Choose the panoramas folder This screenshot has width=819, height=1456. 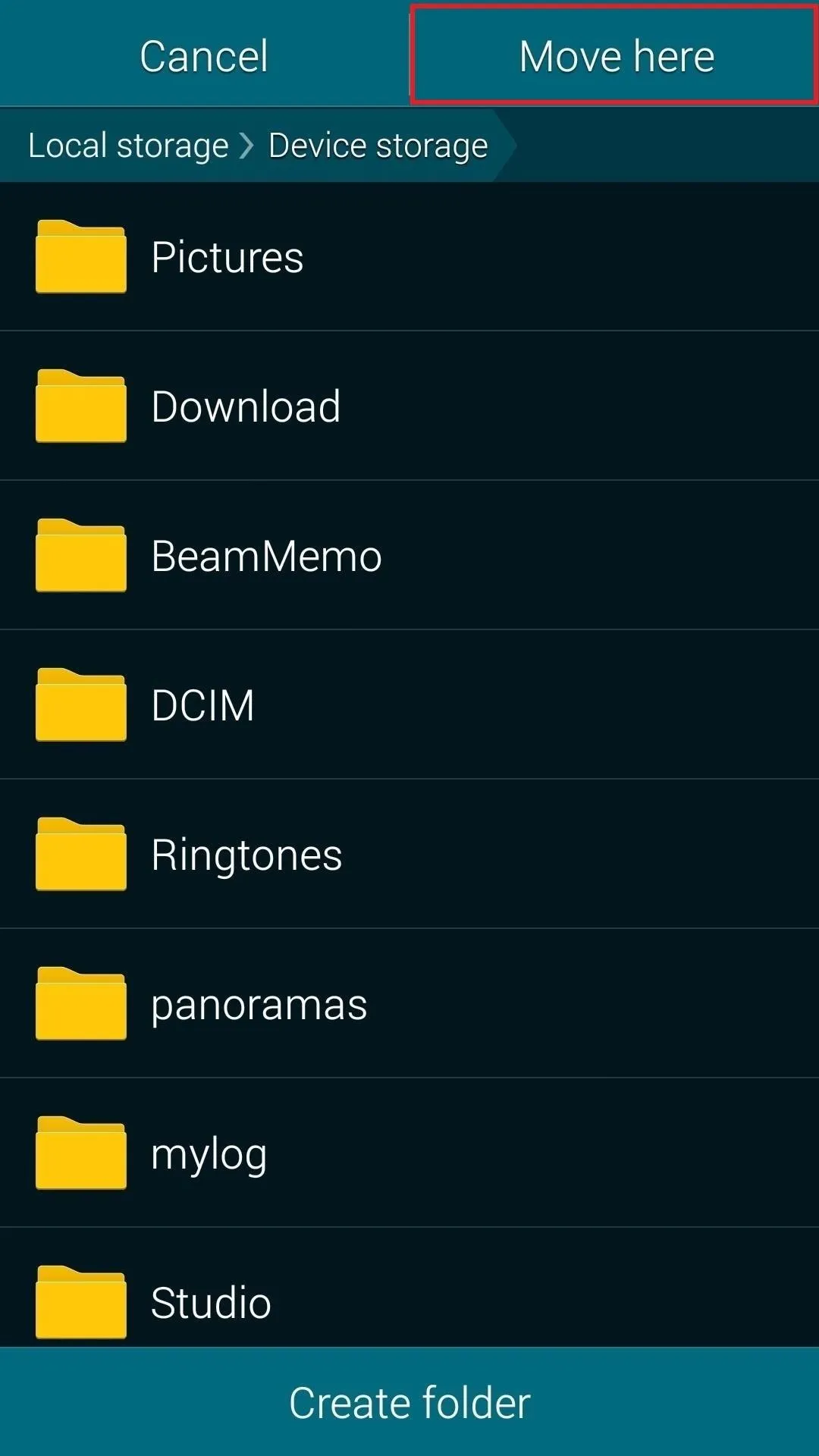coord(409,1003)
